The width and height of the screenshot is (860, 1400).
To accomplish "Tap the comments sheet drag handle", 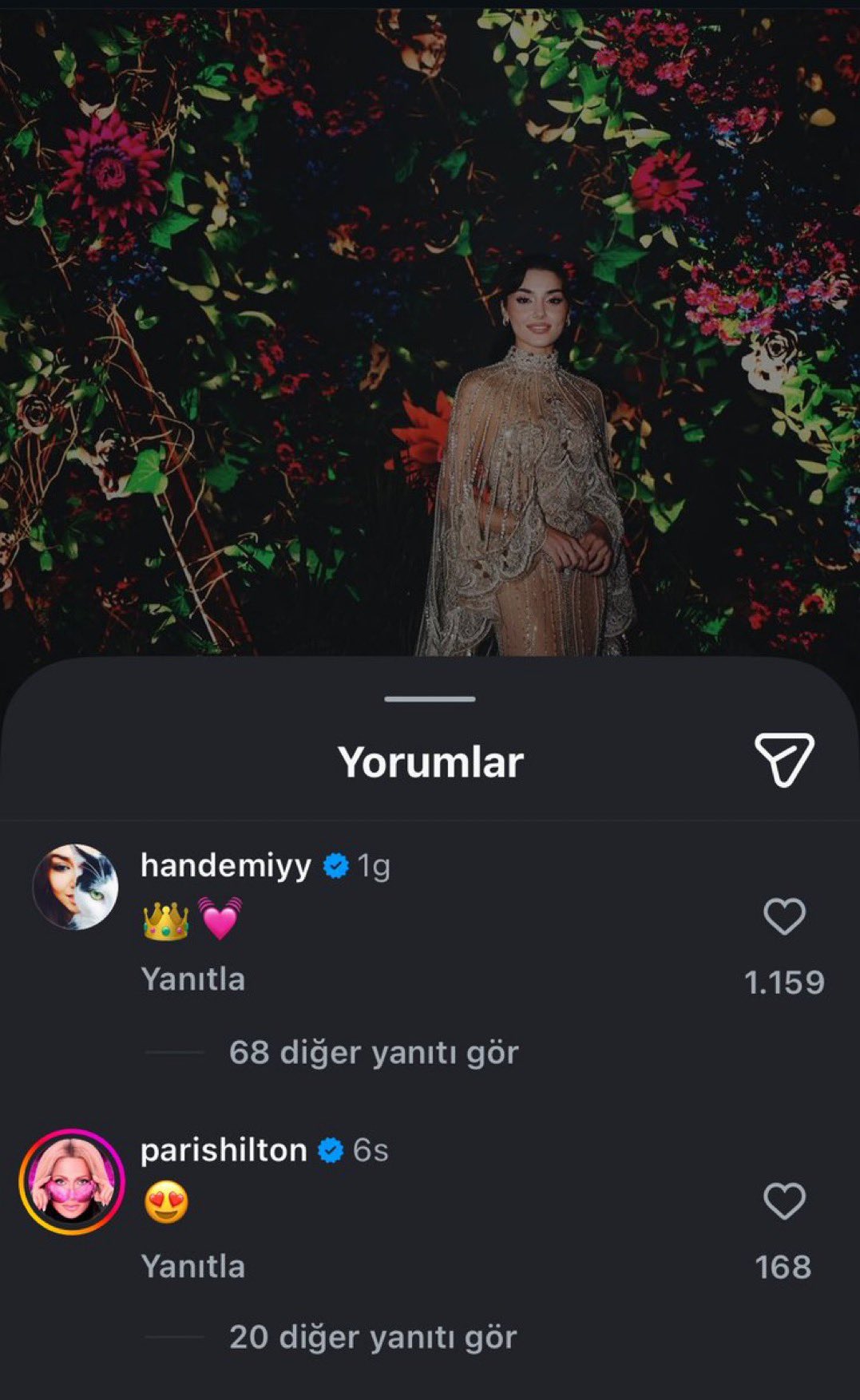I will (x=430, y=699).
